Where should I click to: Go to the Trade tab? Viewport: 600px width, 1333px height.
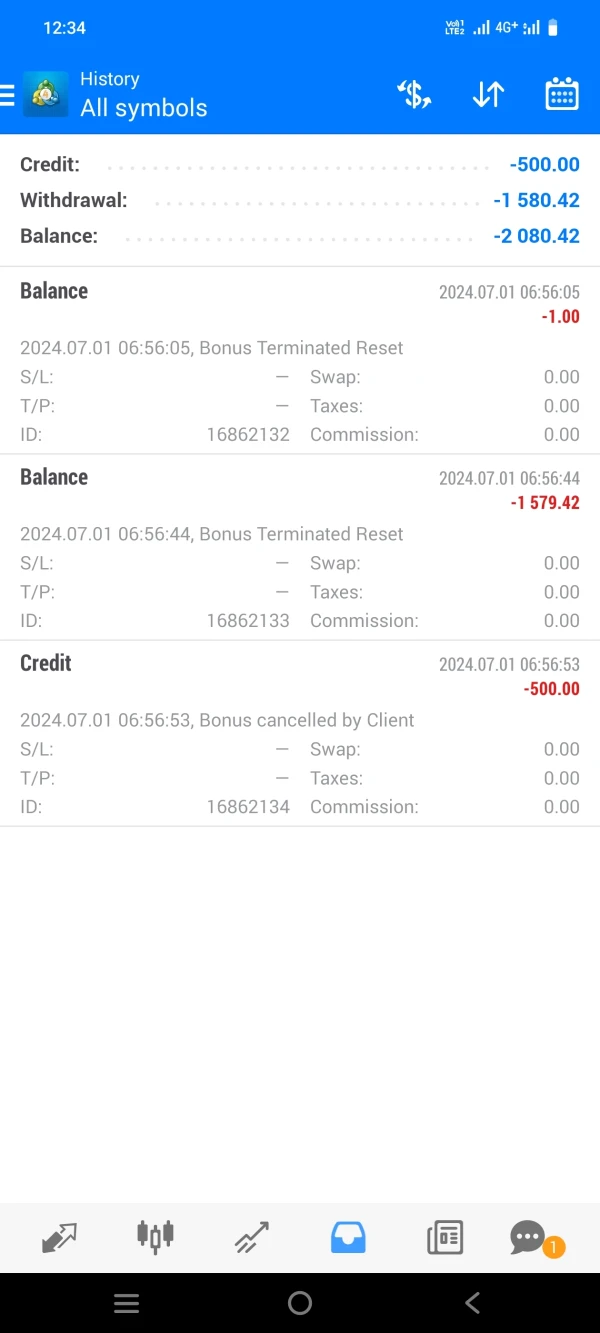[x=251, y=1238]
